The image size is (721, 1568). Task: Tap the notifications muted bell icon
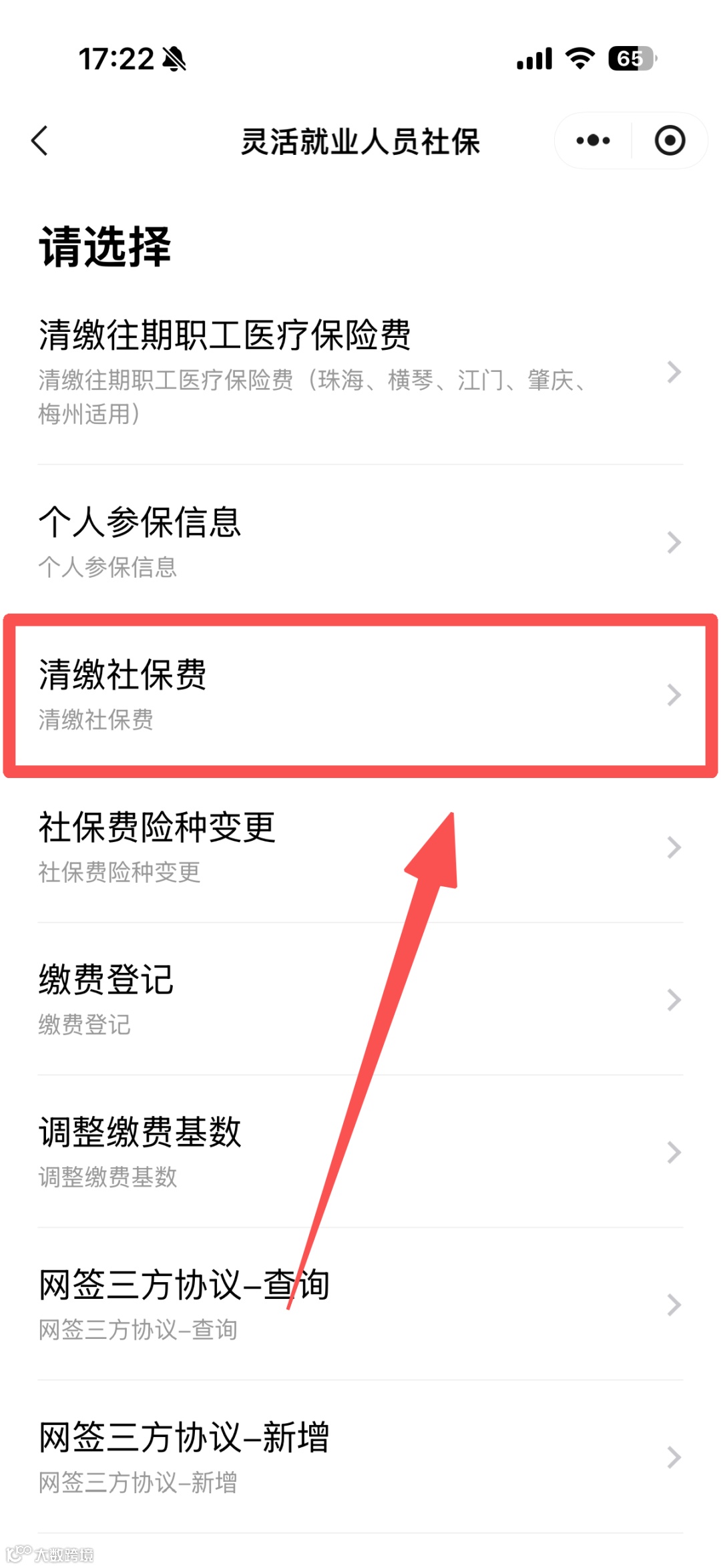pos(175,59)
